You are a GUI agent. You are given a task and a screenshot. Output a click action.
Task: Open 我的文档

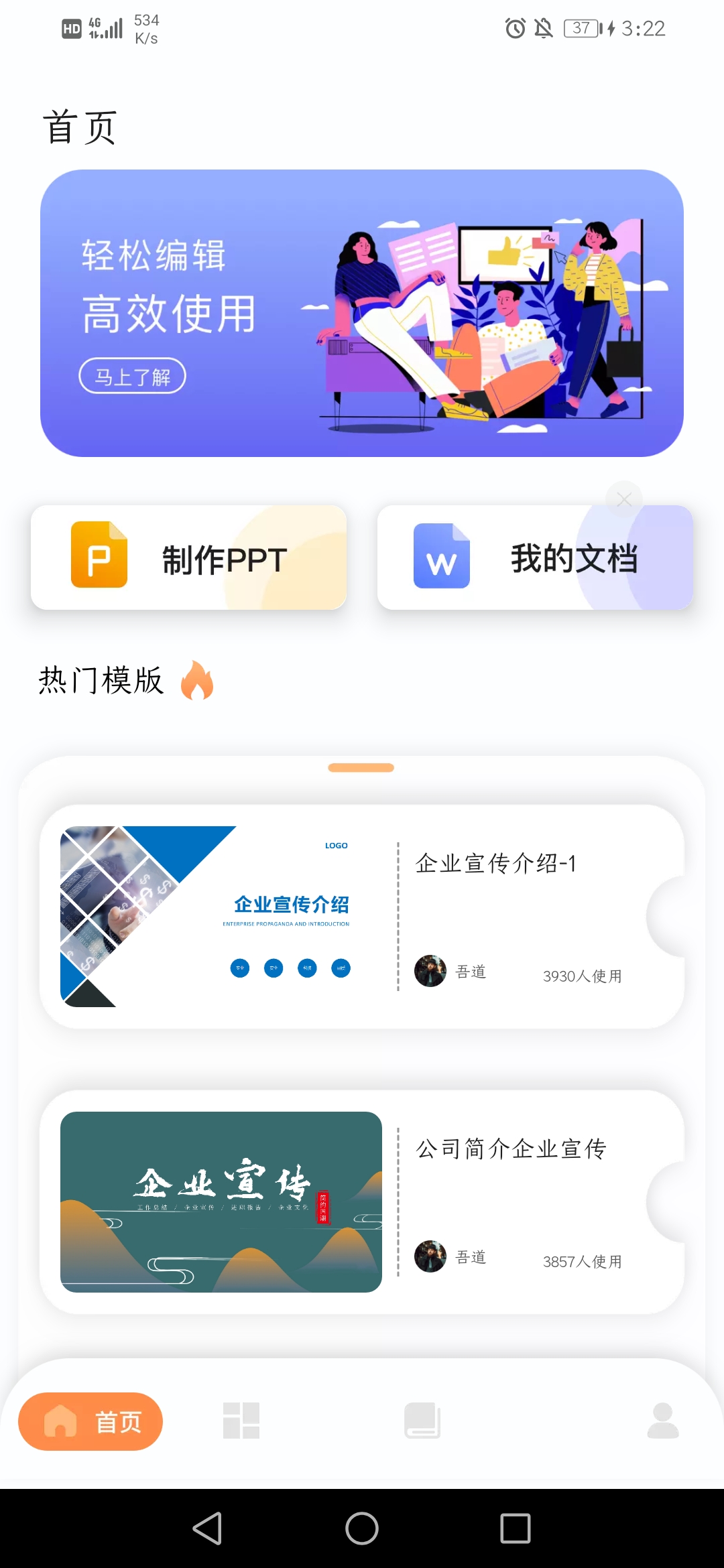[x=535, y=558]
